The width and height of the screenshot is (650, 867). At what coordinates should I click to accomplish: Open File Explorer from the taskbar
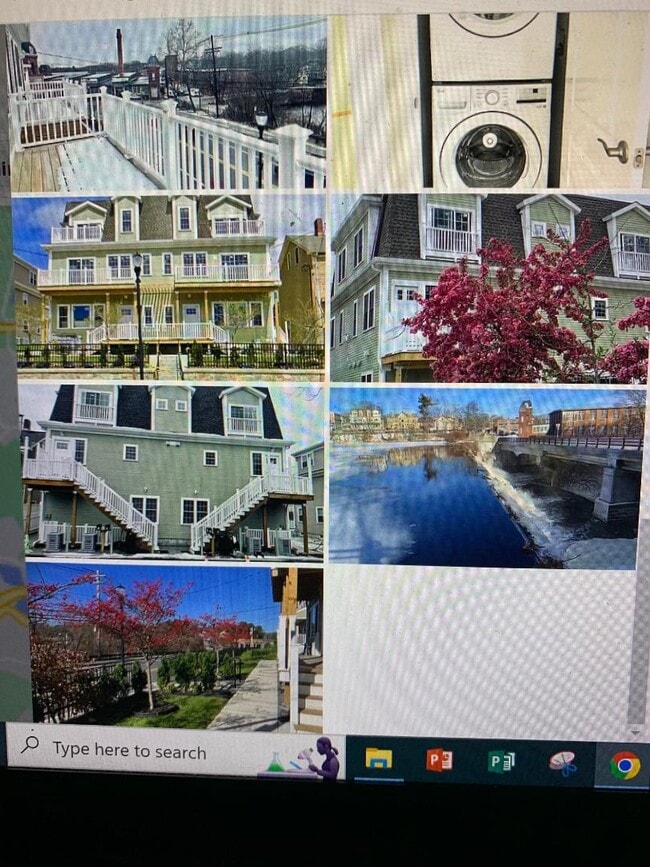click(378, 759)
